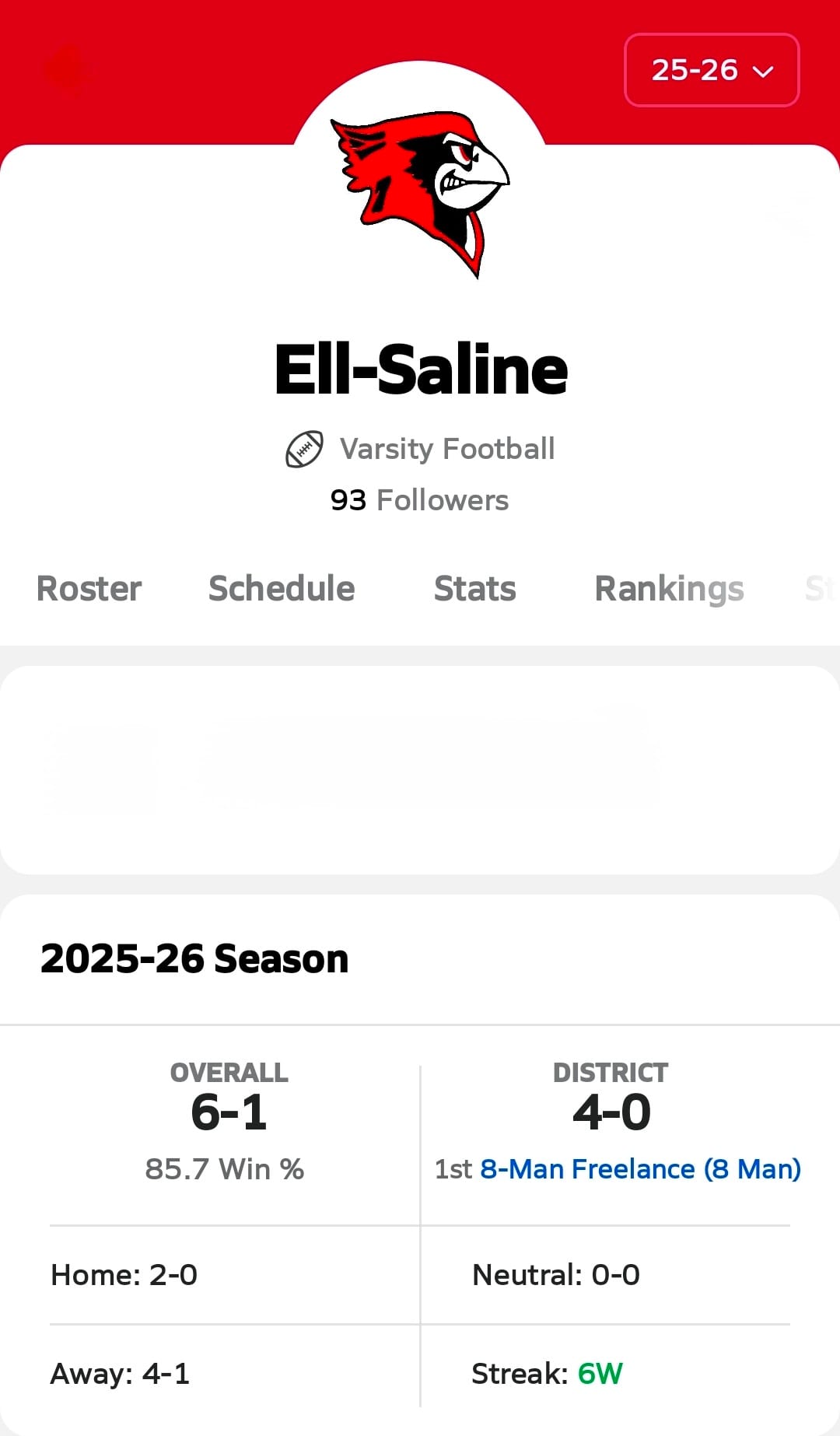
Task: Go back using the top-left arrow
Action: pyautogui.click(x=66, y=70)
